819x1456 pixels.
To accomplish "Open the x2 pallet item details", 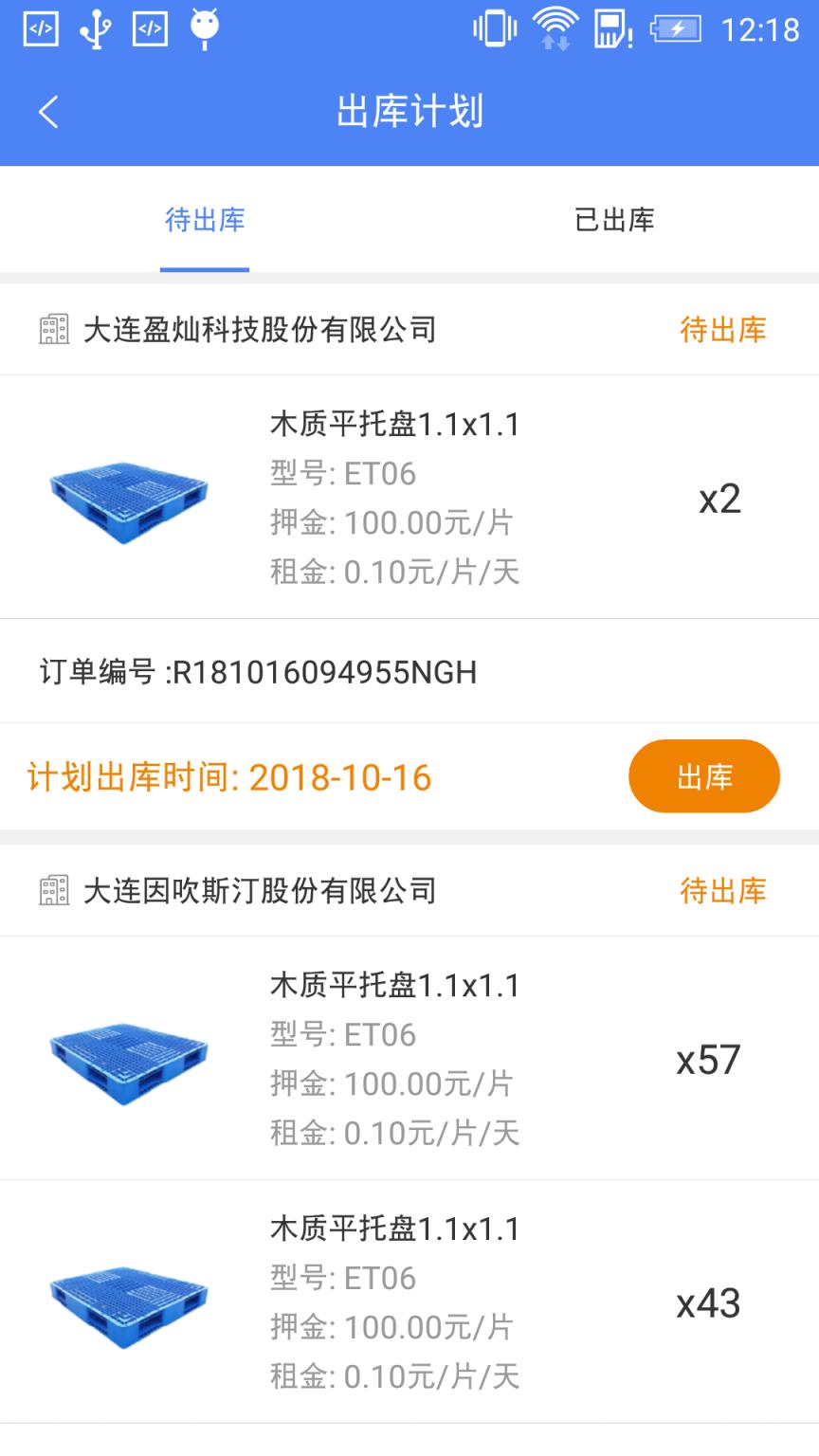I will (409, 498).
